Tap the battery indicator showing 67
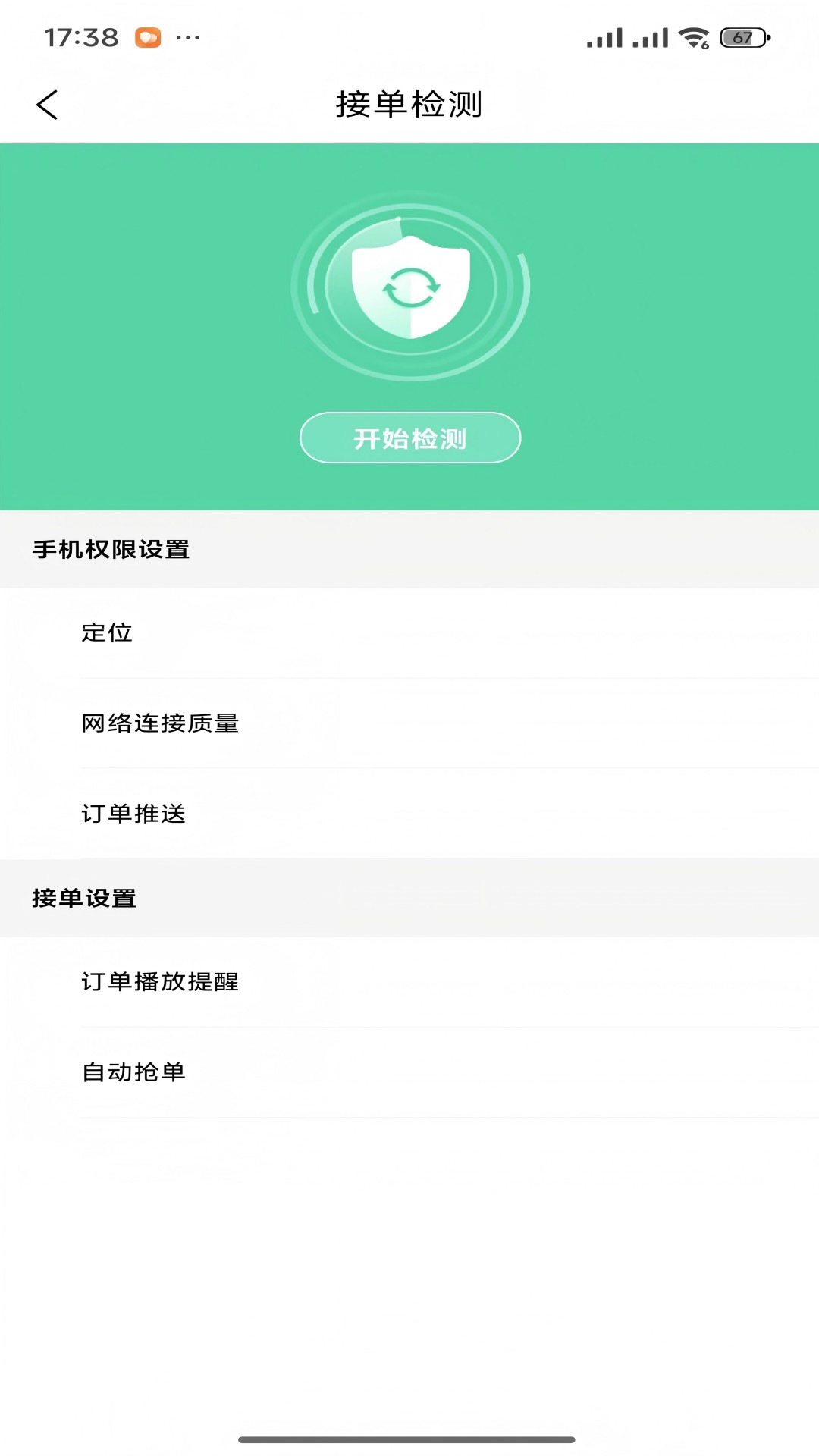Screen dimensions: 819x1456 point(739,35)
